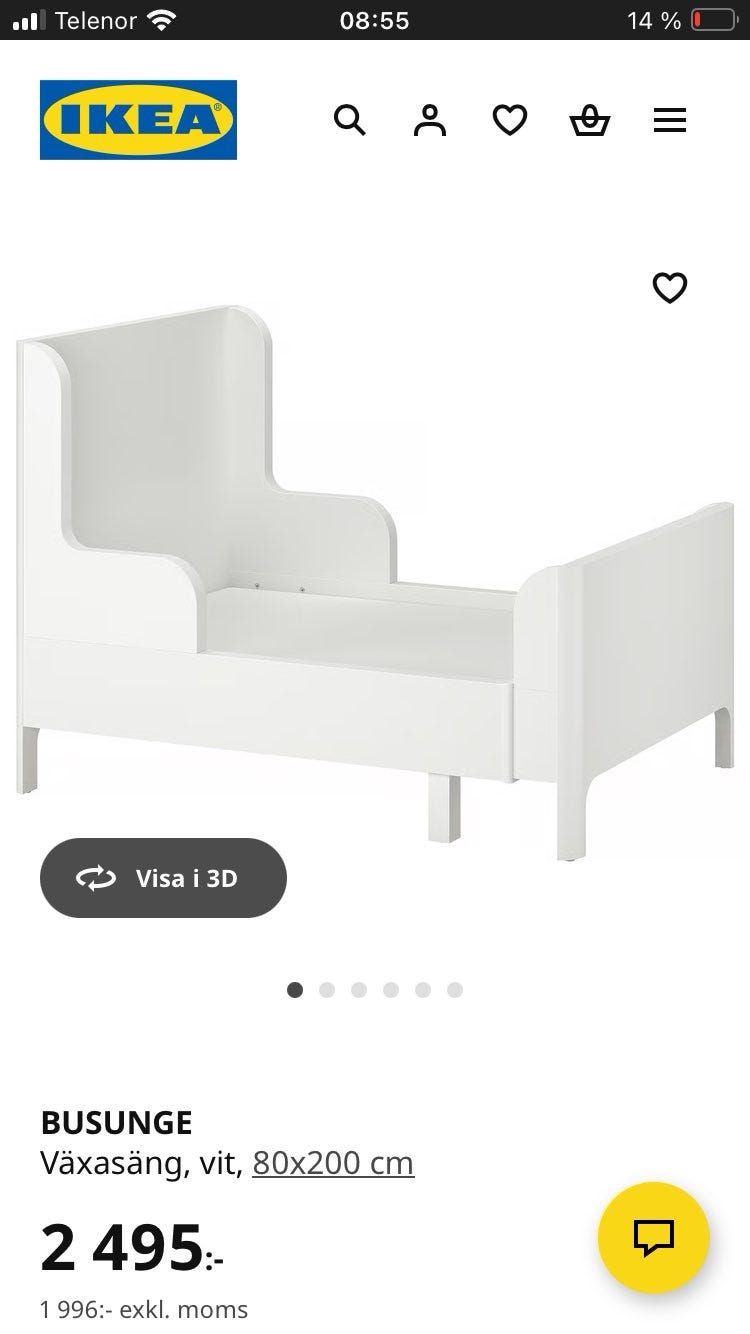Open the account profile icon
This screenshot has width=750, height=1334.
pyautogui.click(x=430, y=121)
